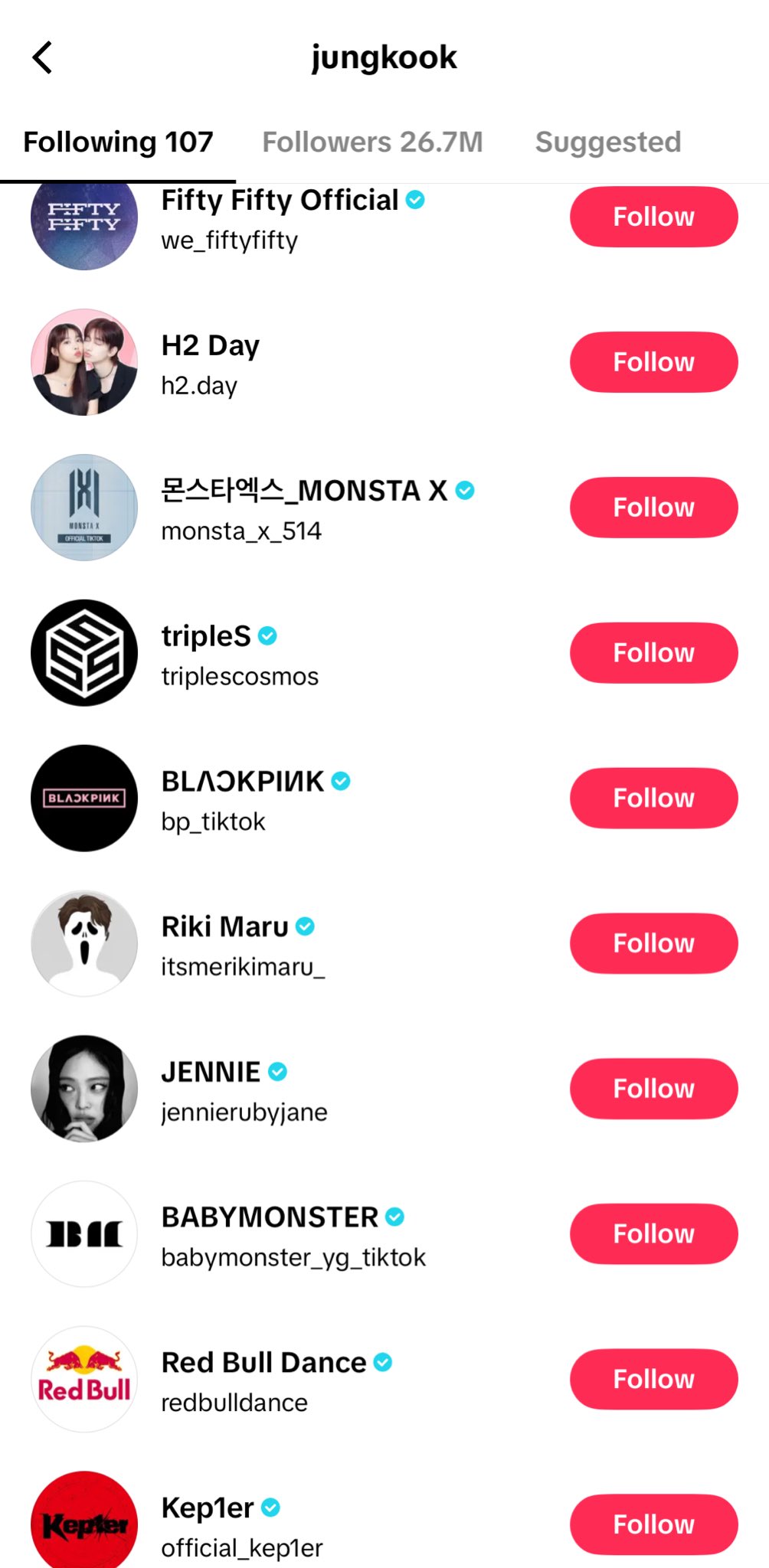Image resolution: width=769 pixels, height=1568 pixels.
Task: Open the JENNIE profile row
Action: (291, 1089)
